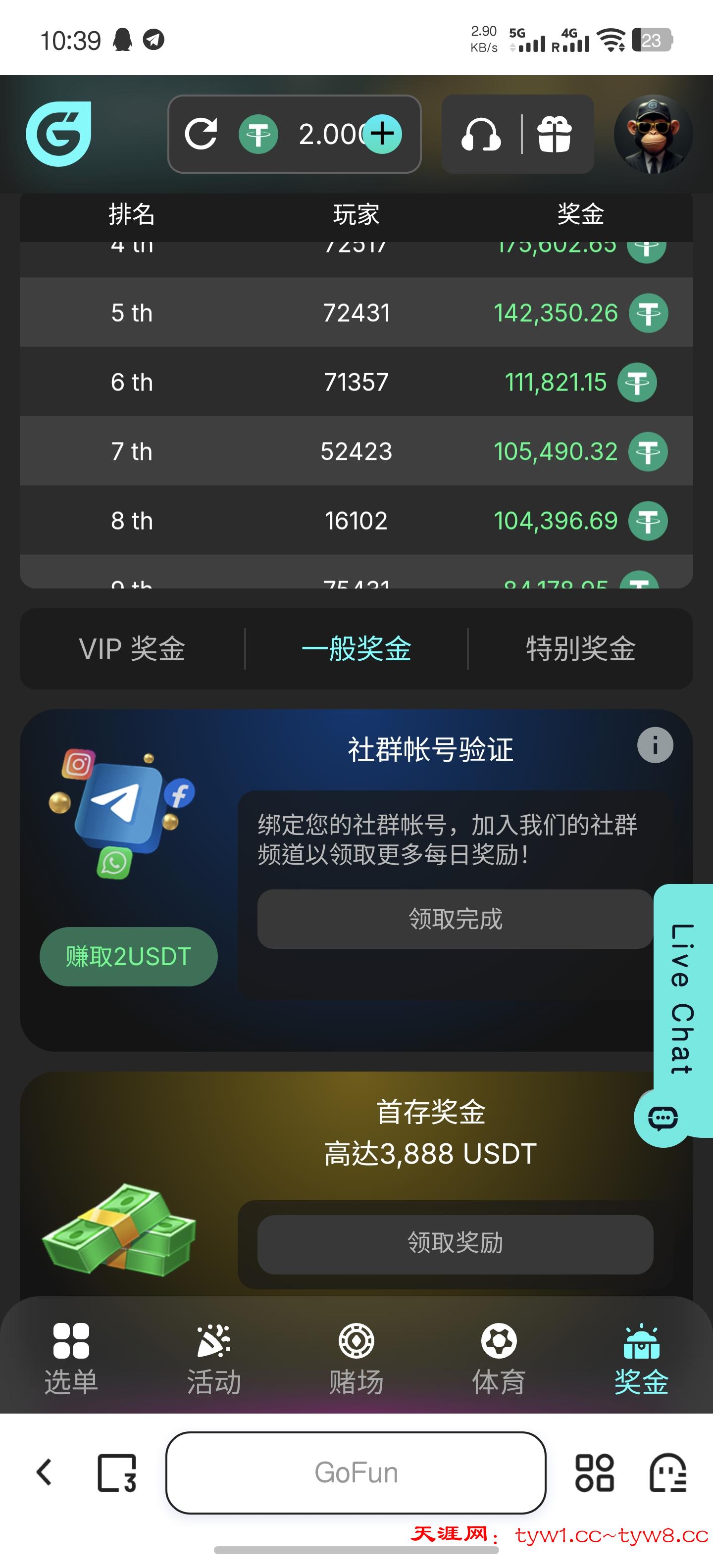The image size is (713, 1568).
Task: Select the 一般奖金 tab
Action: coord(356,649)
